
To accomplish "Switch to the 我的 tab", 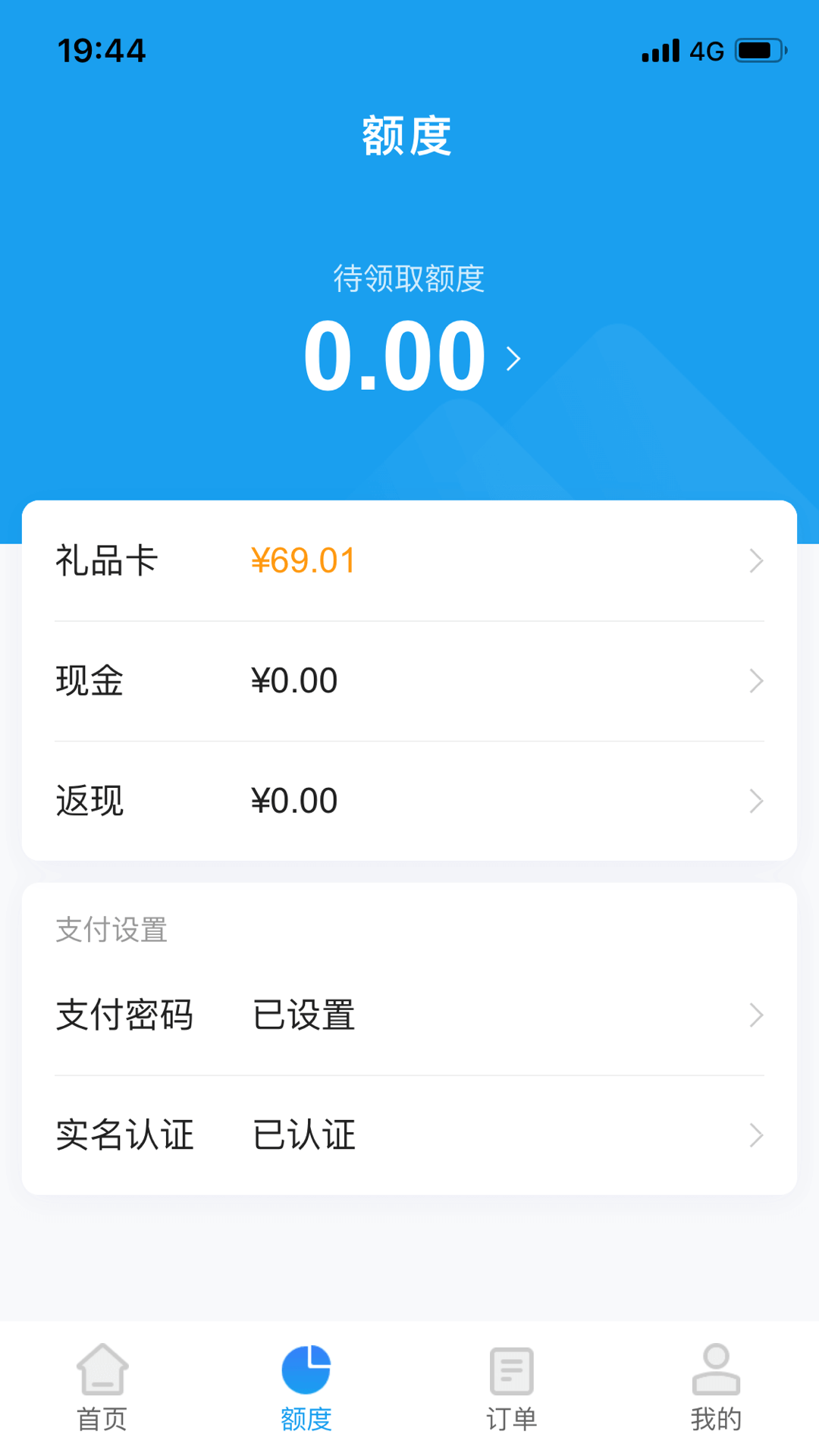I will (x=716, y=1388).
